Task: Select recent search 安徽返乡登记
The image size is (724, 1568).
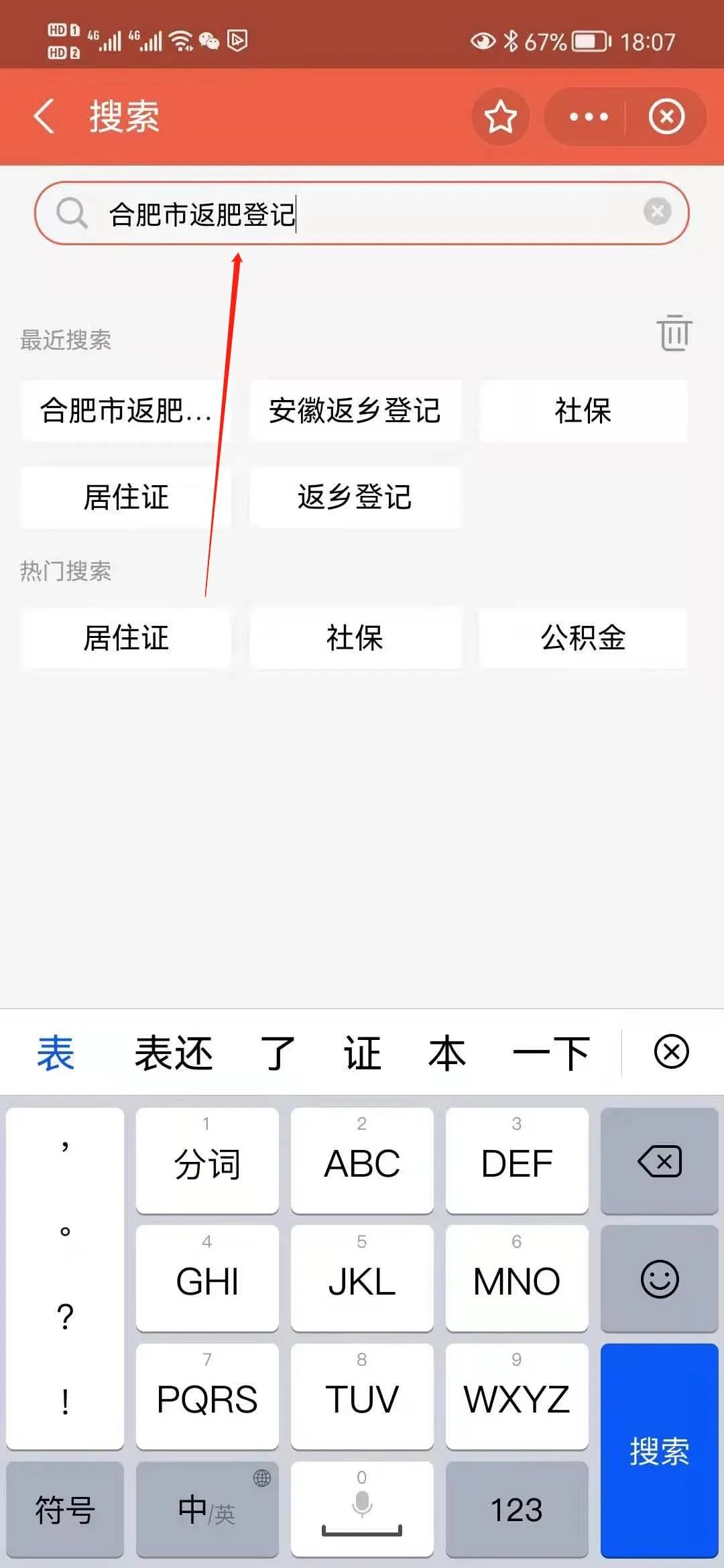Action: (355, 411)
